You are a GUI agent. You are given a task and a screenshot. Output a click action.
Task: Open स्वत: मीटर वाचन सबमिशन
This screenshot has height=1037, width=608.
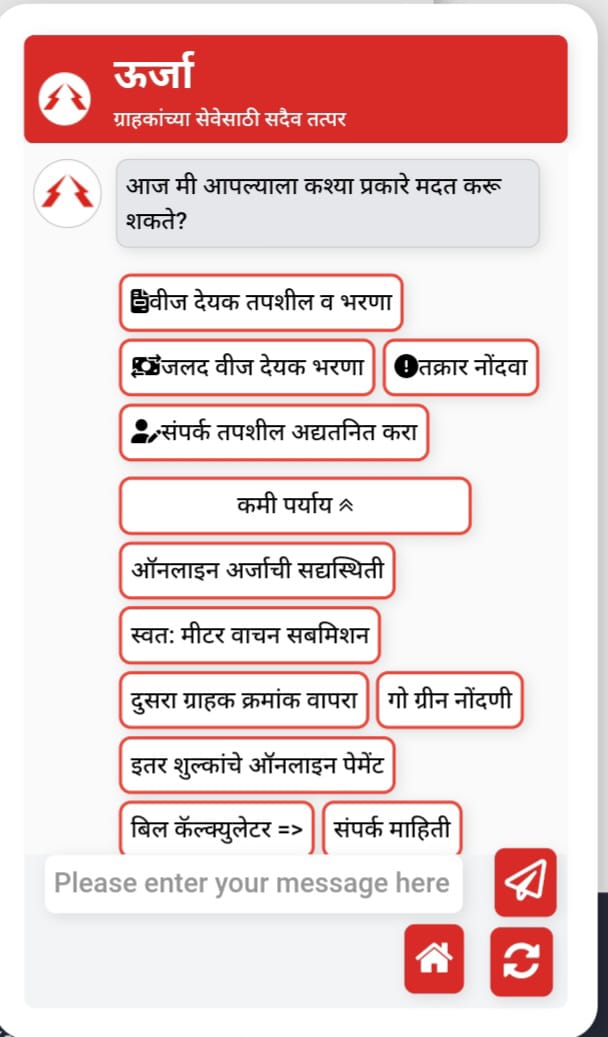[249, 635]
